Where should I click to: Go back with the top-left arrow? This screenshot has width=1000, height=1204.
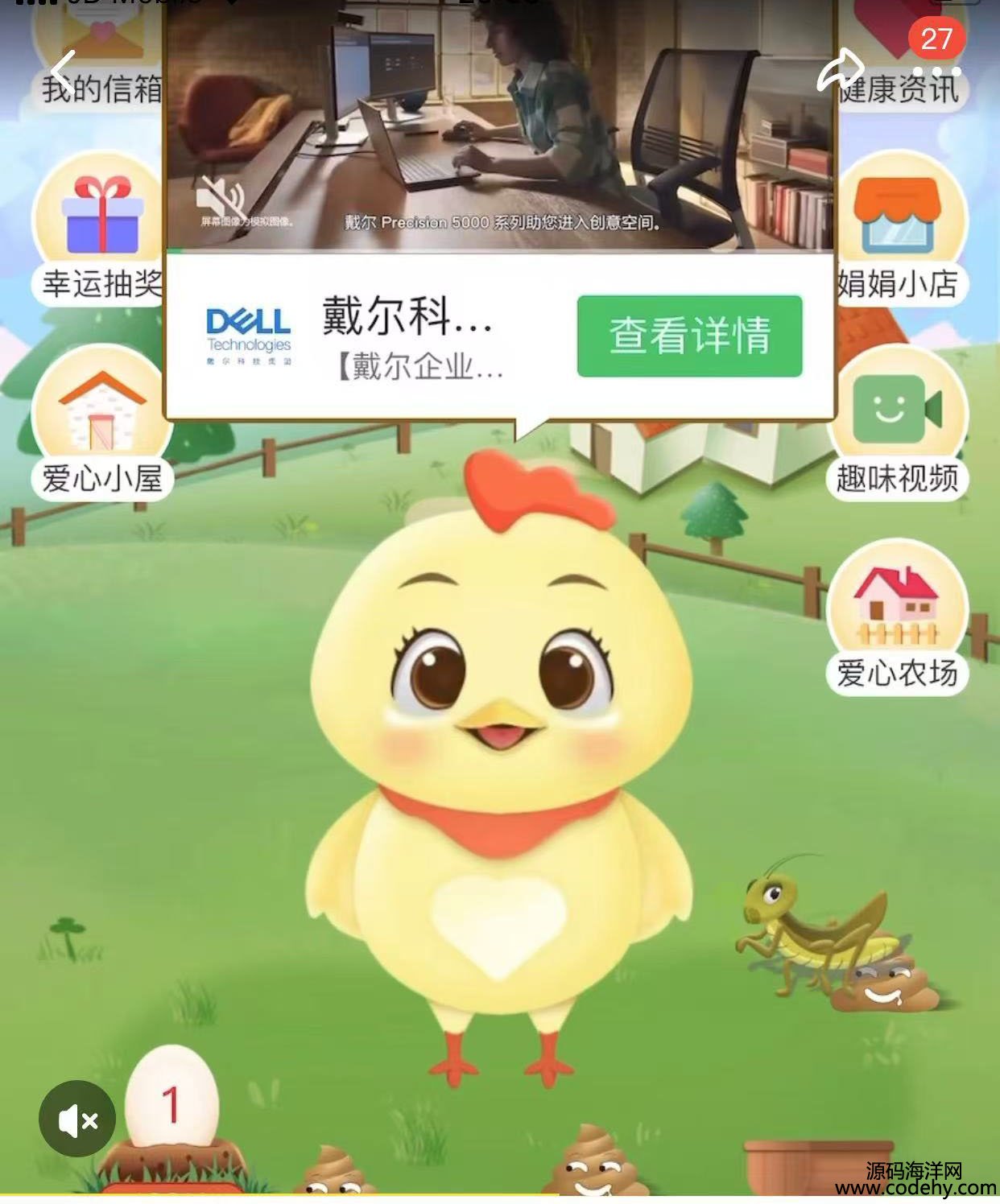(64, 71)
